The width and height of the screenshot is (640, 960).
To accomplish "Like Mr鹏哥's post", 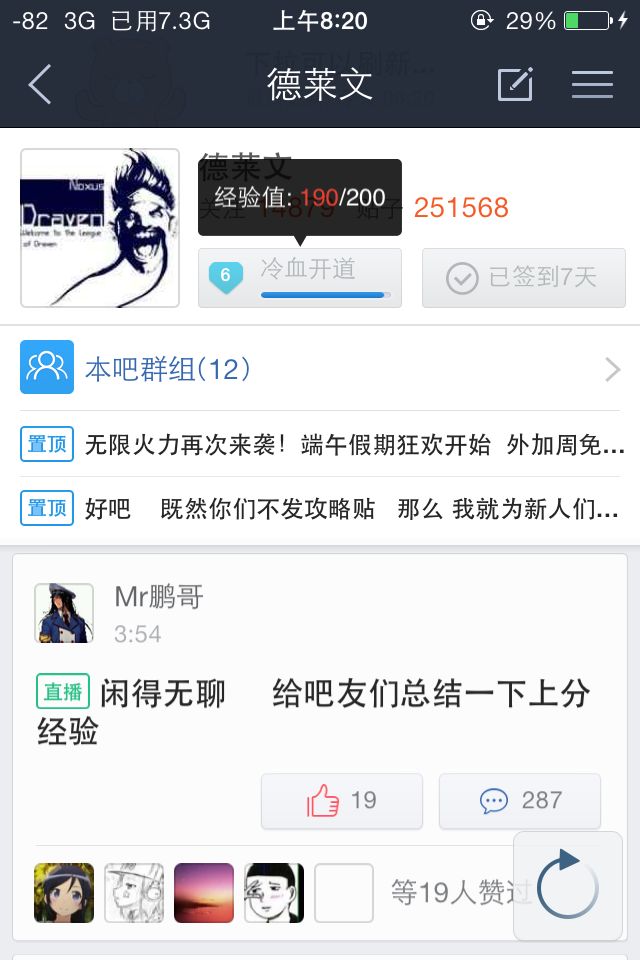I will 341,801.
